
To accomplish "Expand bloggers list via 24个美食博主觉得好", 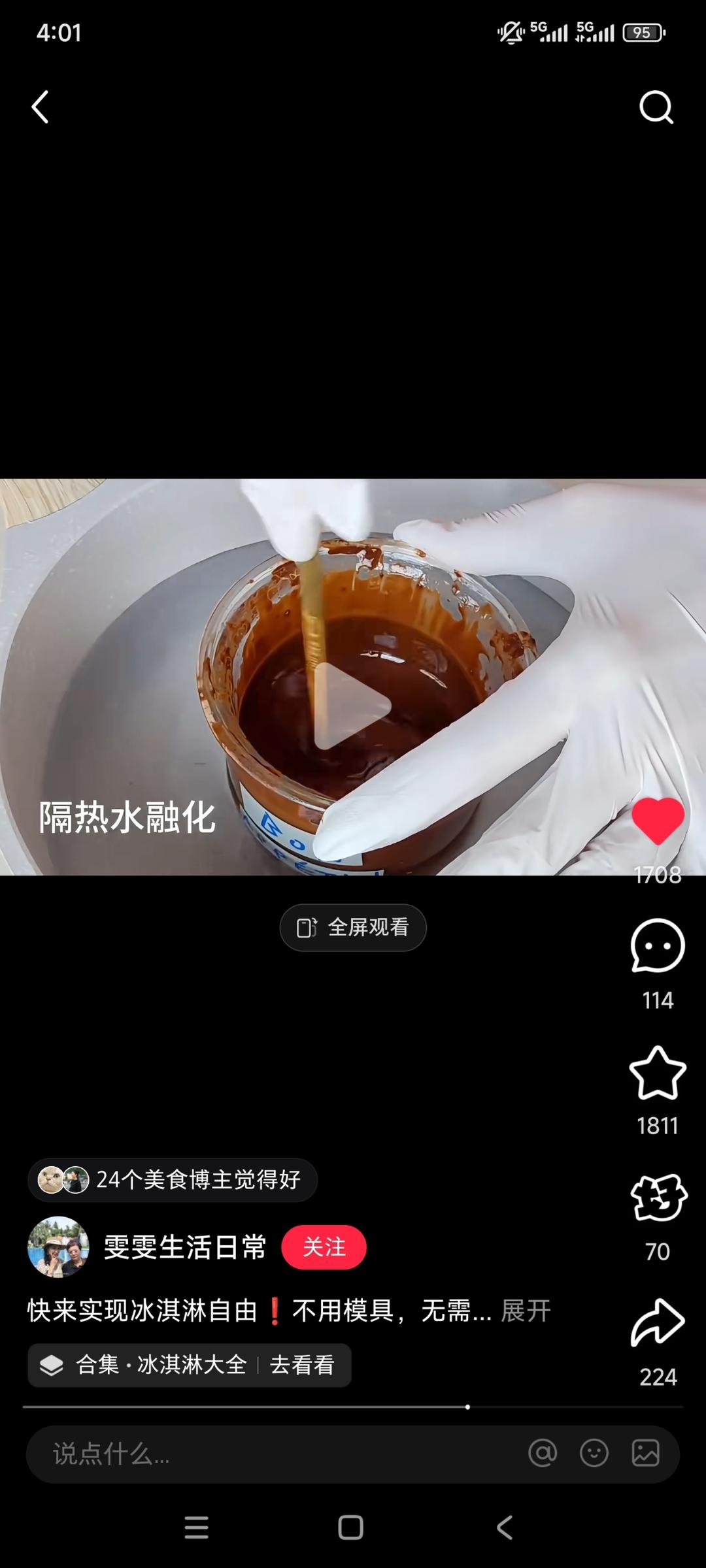I will point(172,1179).
